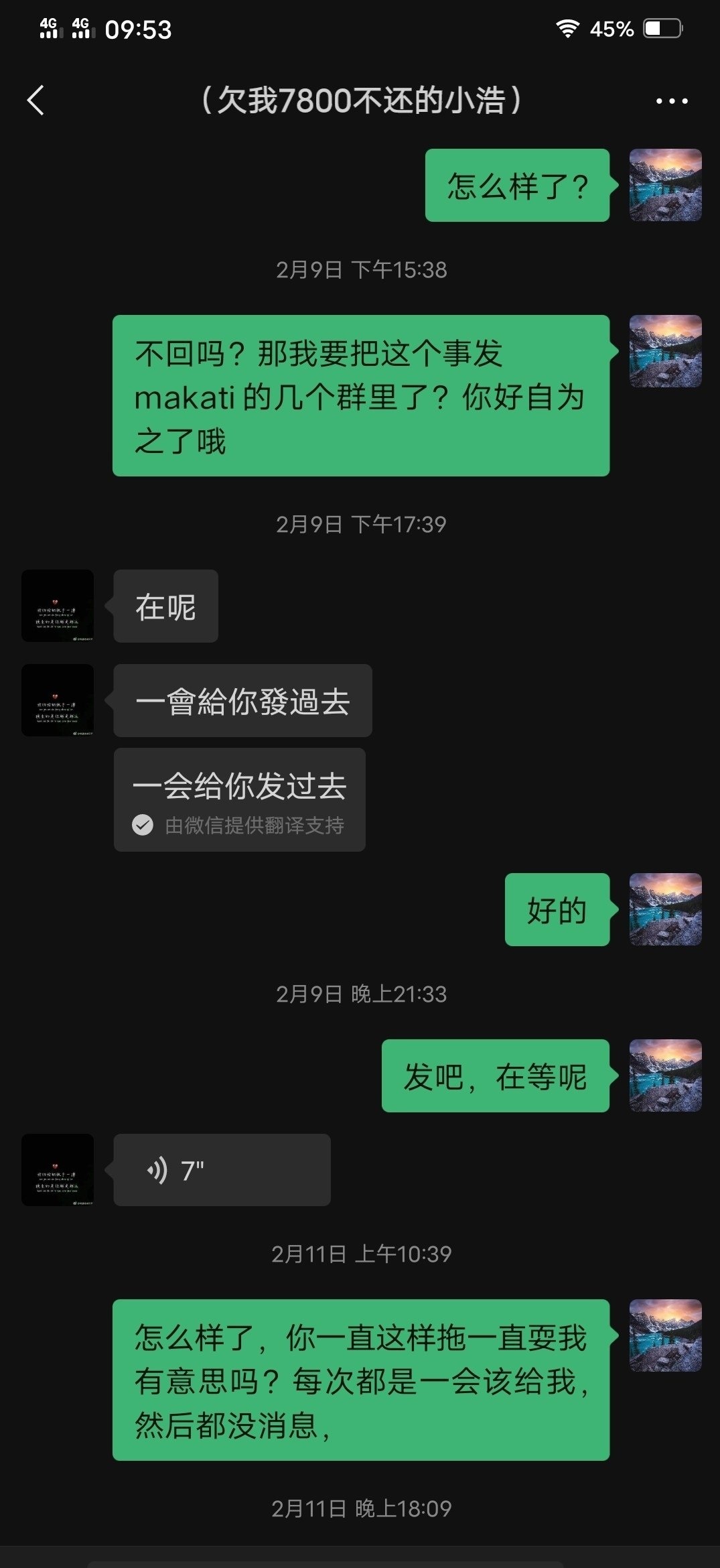Open the chat info overflow menu
Viewport: 720px width, 1568px height.
point(671,101)
